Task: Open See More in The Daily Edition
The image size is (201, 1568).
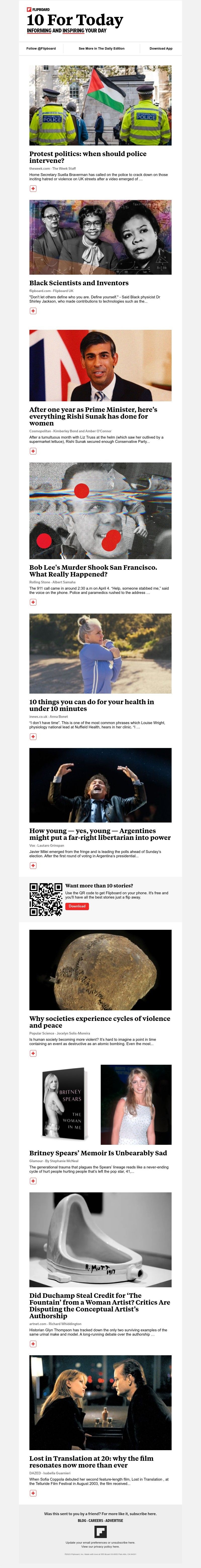Action: click(x=102, y=48)
